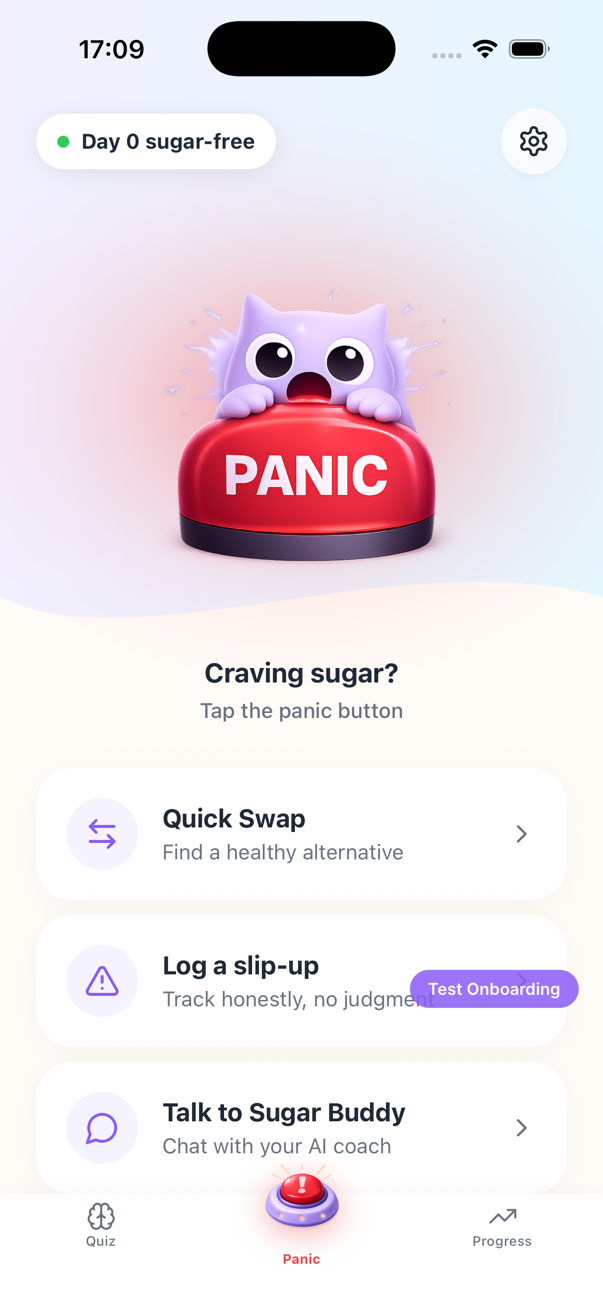Go to the Progress tab

pos(502,1225)
